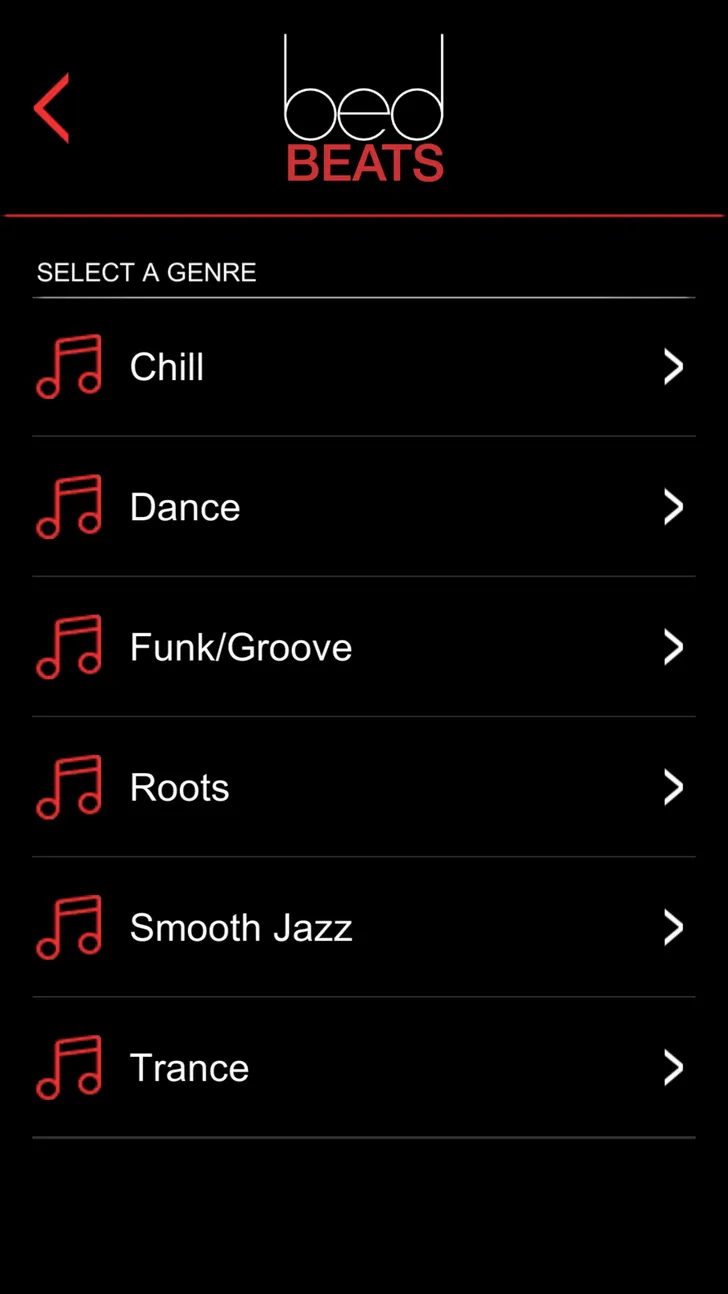The width and height of the screenshot is (728, 1294).
Task: Go back using the red arrow
Action: click(x=52, y=108)
